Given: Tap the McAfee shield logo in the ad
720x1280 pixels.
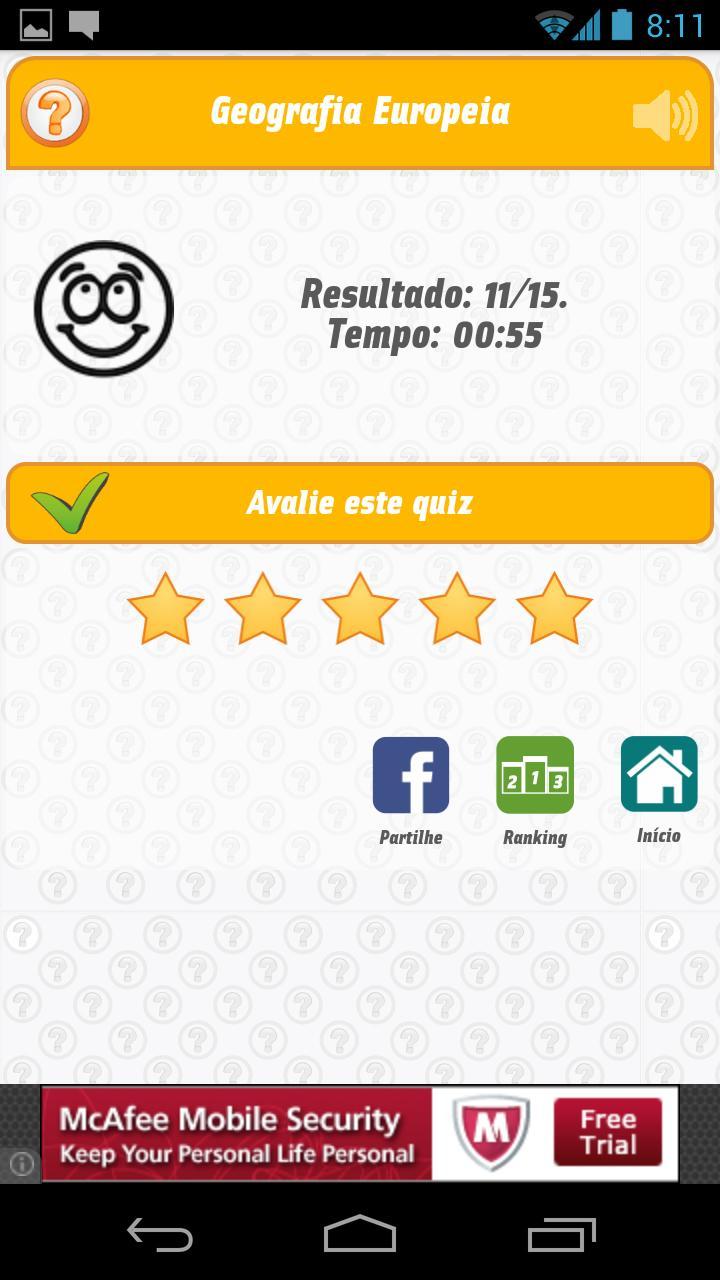Looking at the screenshot, I should [x=489, y=1132].
